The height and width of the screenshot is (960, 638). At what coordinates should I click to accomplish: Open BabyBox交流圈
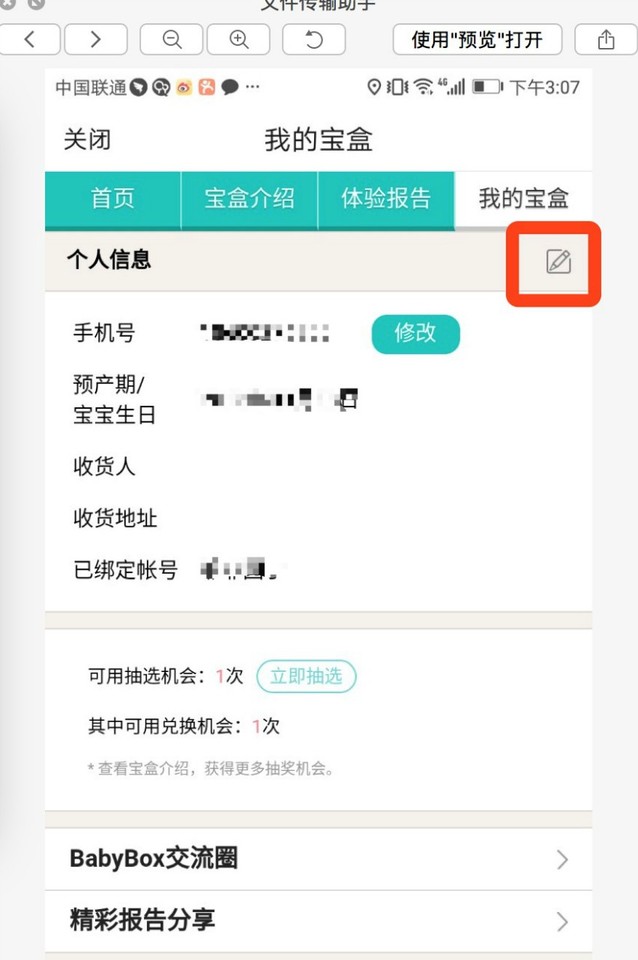point(318,859)
